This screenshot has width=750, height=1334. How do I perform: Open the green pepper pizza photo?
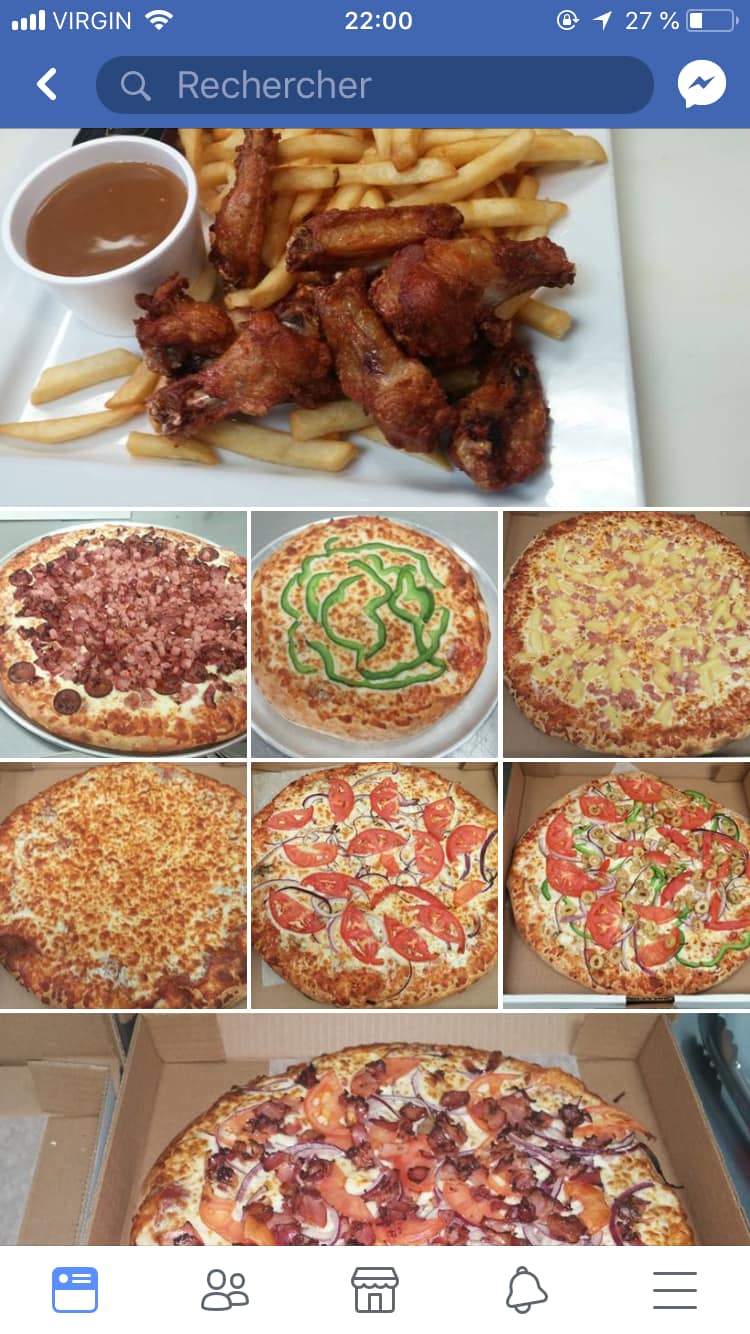[374, 634]
